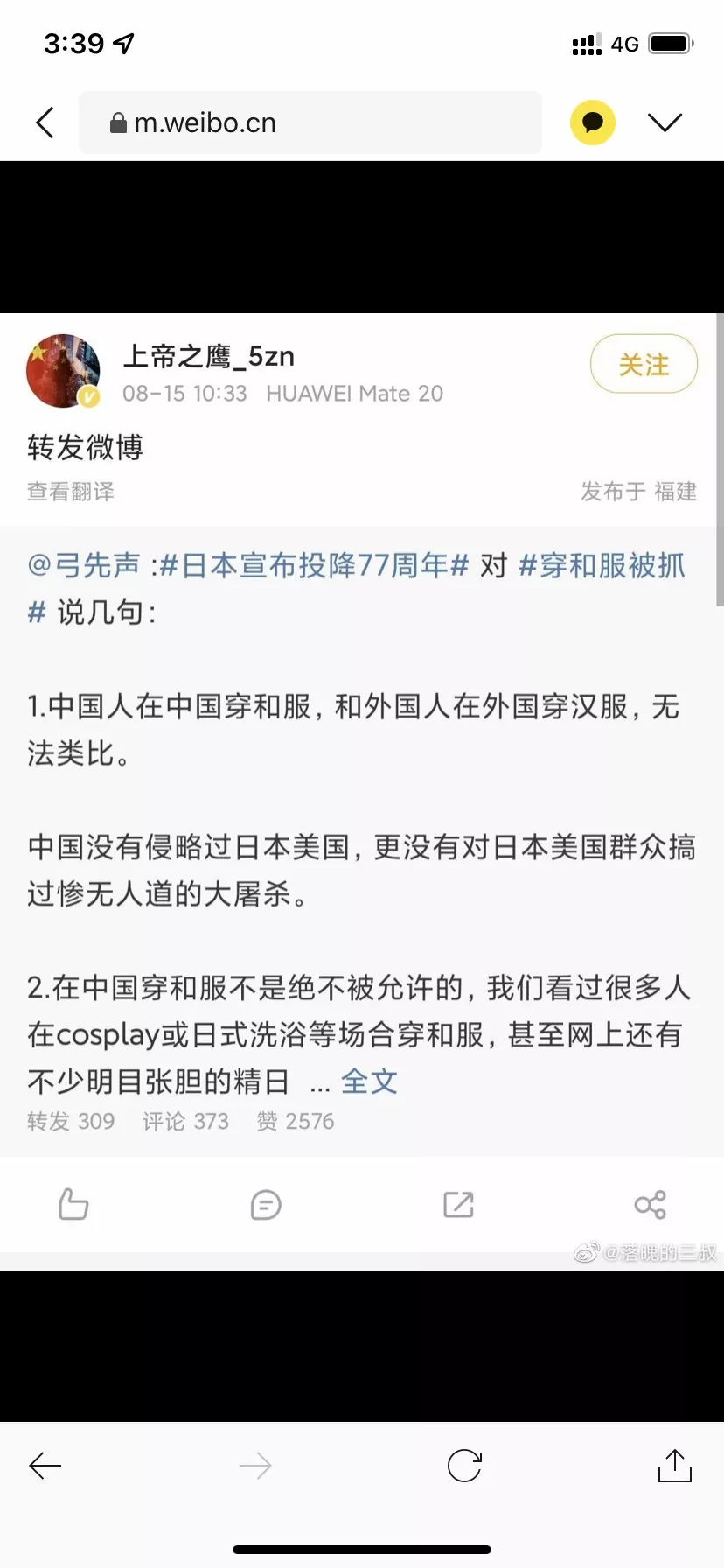Reload the page with refresh icon
The height and width of the screenshot is (1568, 724).
pyautogui.click(x=464, y=1465)
